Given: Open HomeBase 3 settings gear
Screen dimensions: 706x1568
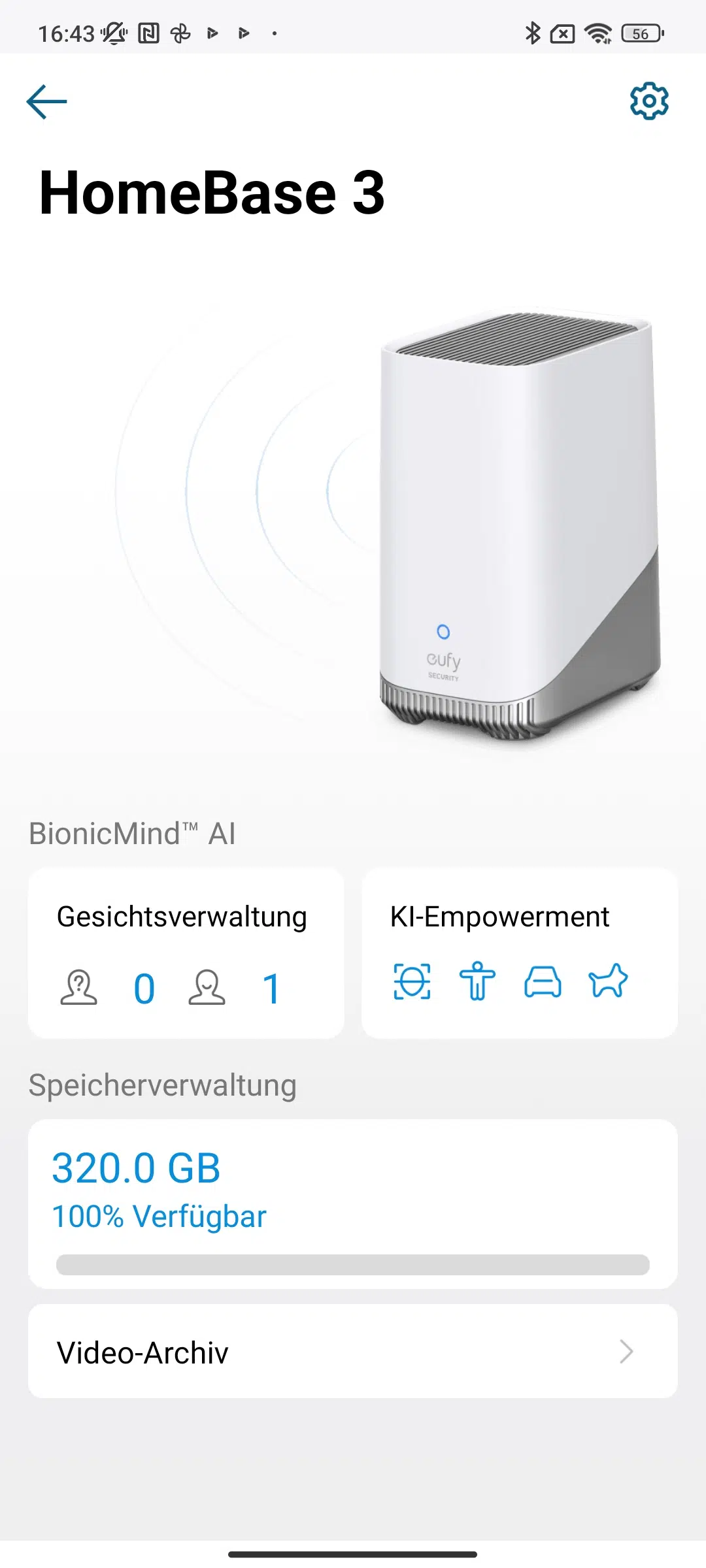Looking at the screenshot, I should (649, 101).
